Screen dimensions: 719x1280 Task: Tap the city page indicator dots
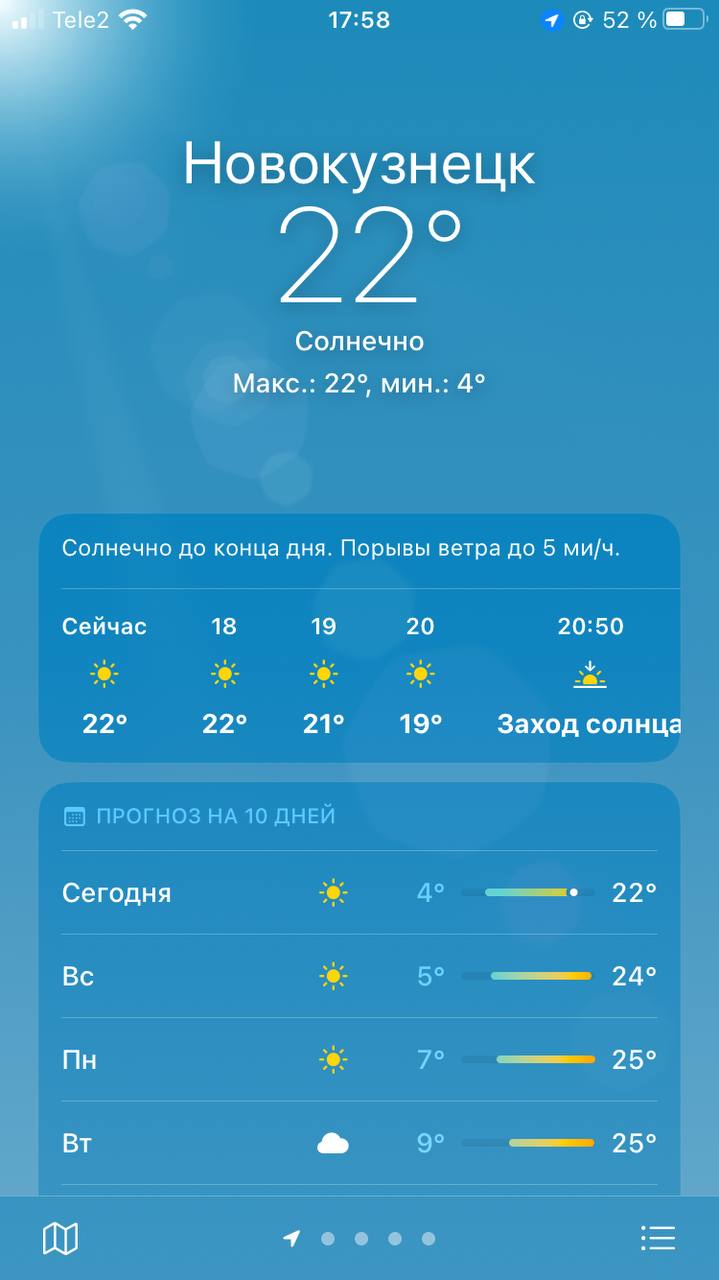360,1239
